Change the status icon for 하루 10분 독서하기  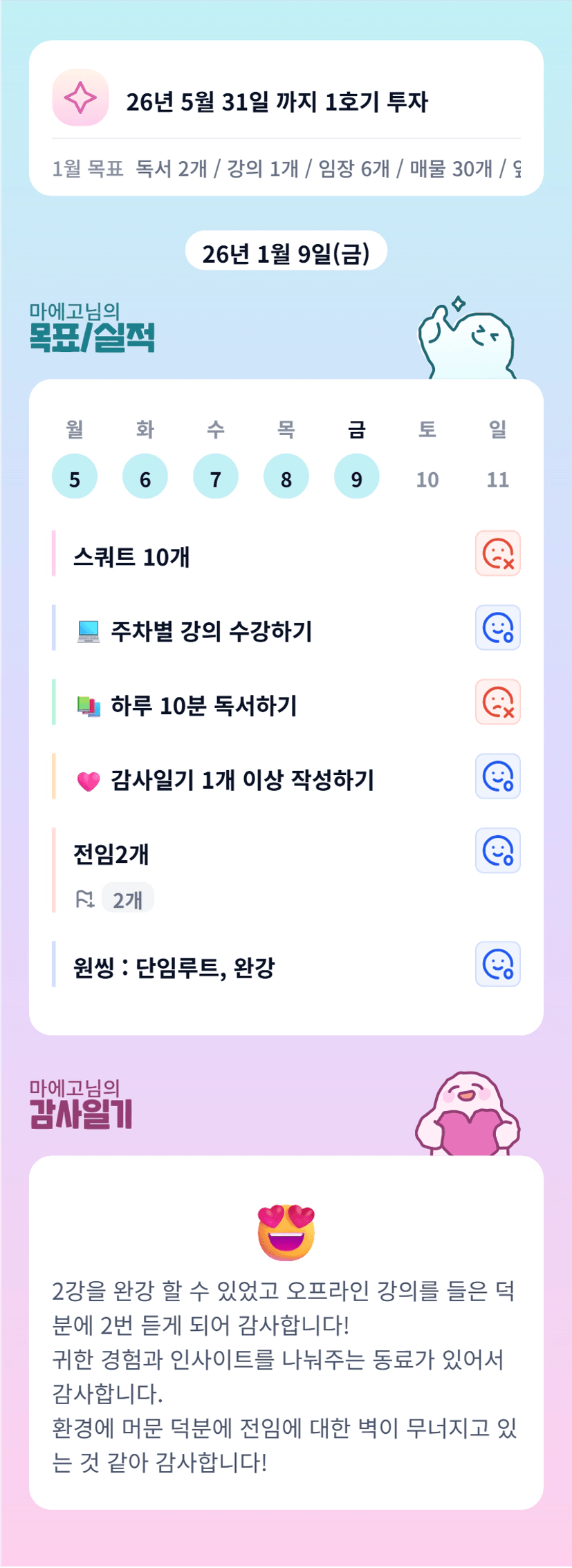tap(498, 702)
